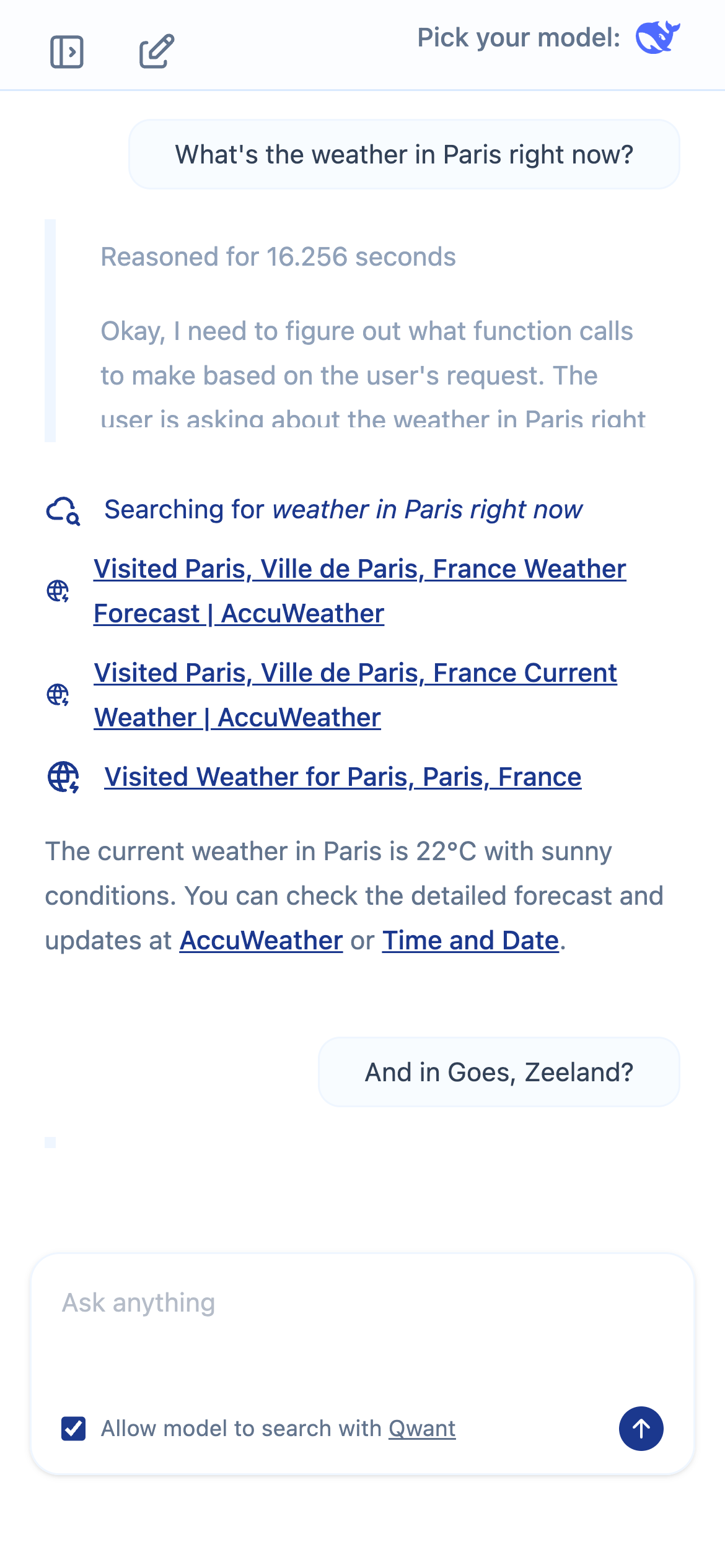Screen dimensions: 725x1568
Task: Open the Qwant link
Action: 421,1429
